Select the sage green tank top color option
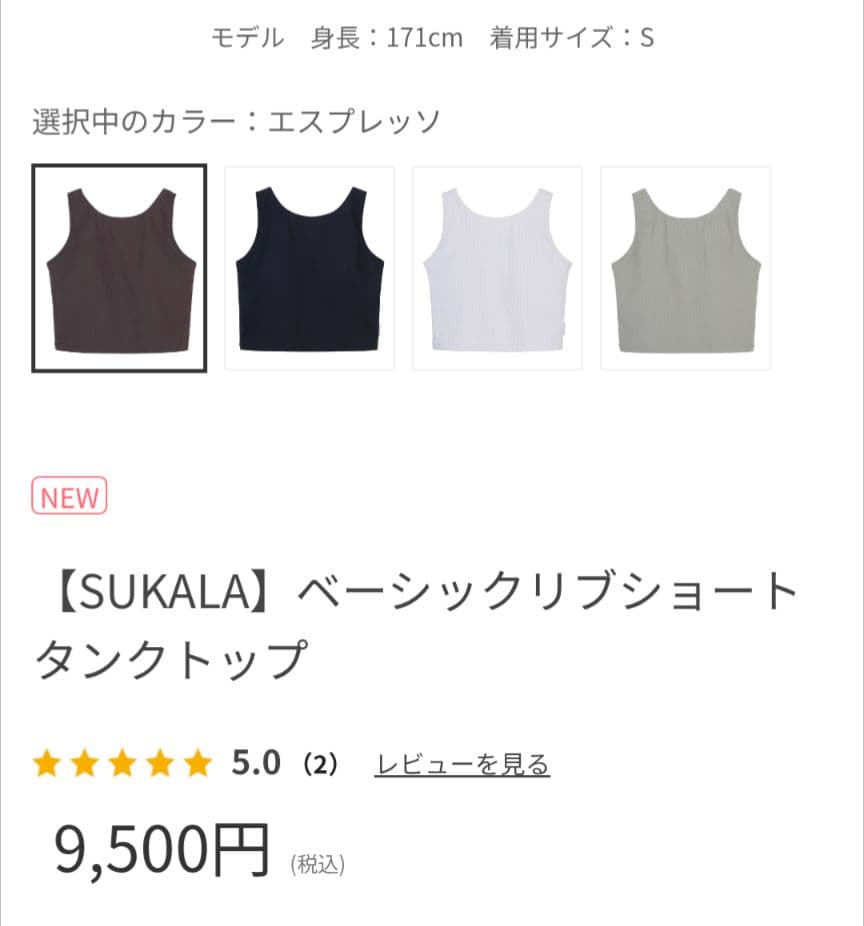This screenshot has height=926, width=864. pos(684,268)
